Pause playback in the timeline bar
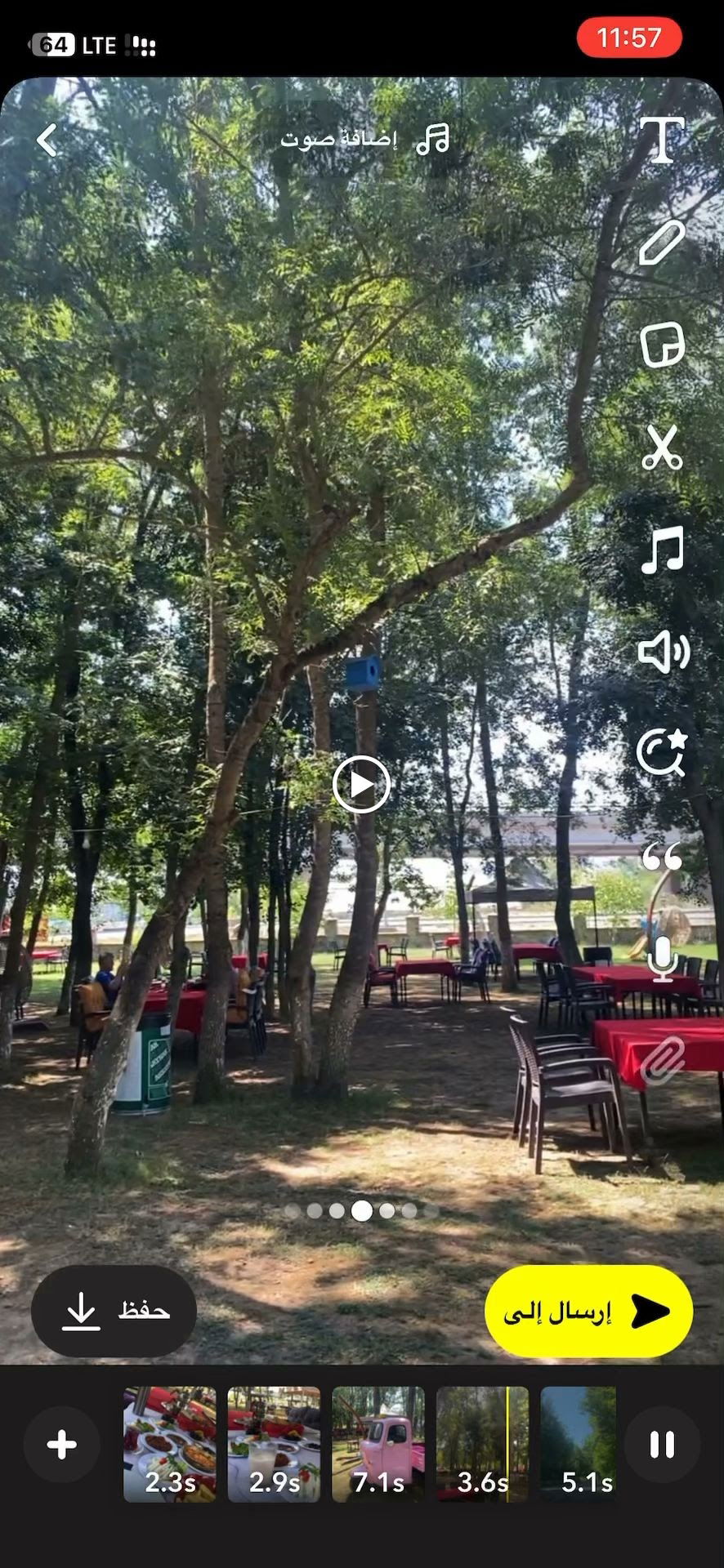The height and width of the screenshot is (1568, 724). (x=662, y=1445)
